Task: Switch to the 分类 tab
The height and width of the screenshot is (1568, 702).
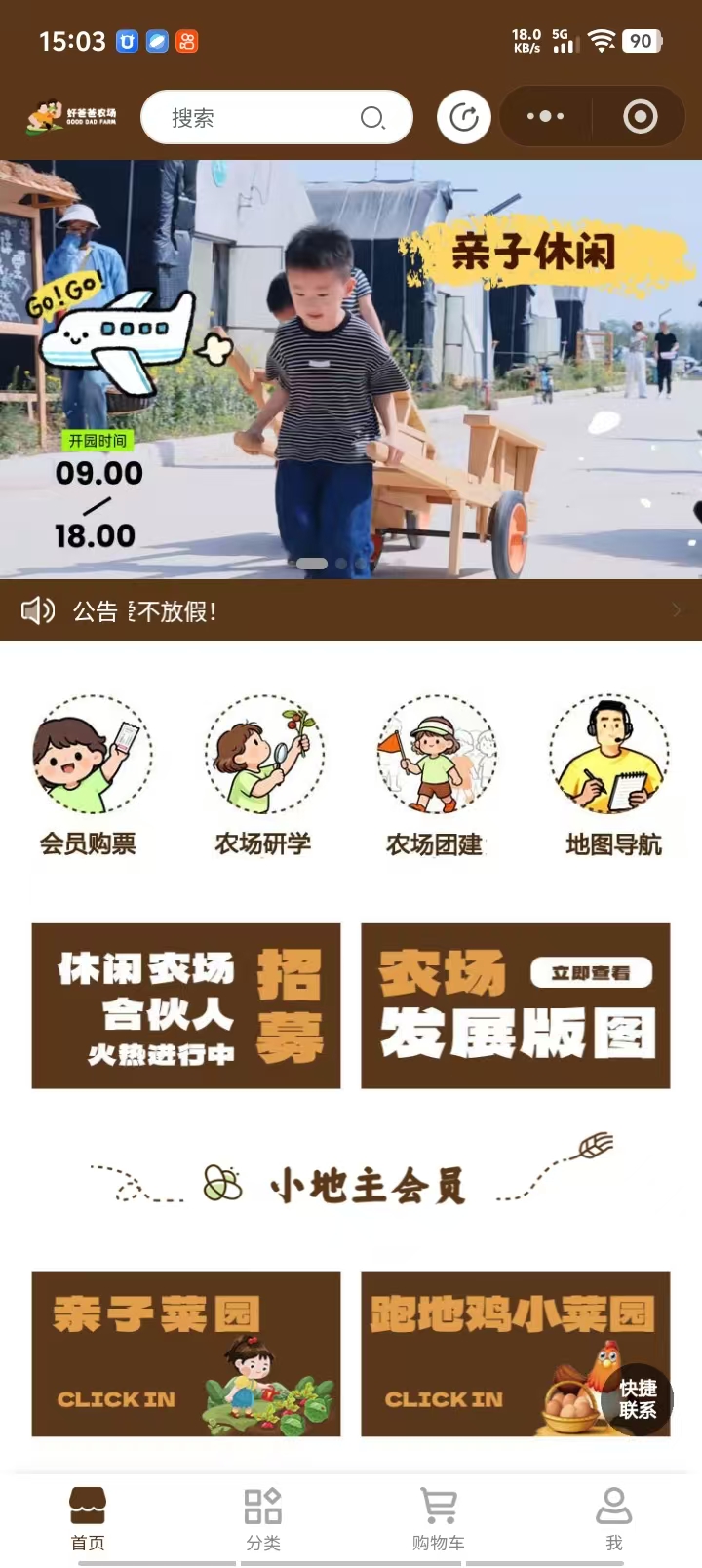Action: [263, 1518]
